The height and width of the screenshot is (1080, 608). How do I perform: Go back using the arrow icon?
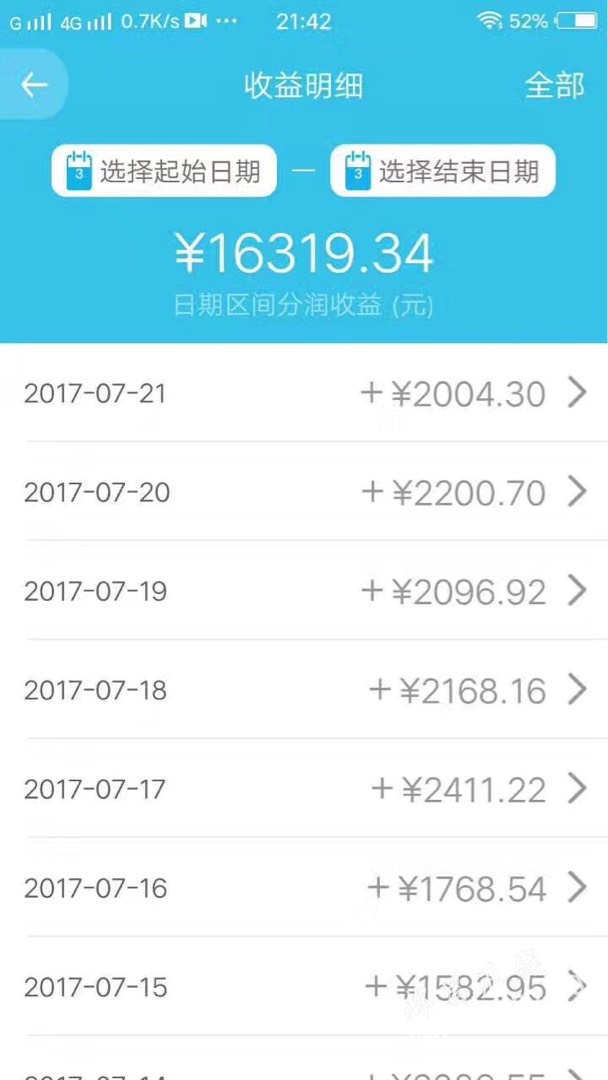click(33, 85)
